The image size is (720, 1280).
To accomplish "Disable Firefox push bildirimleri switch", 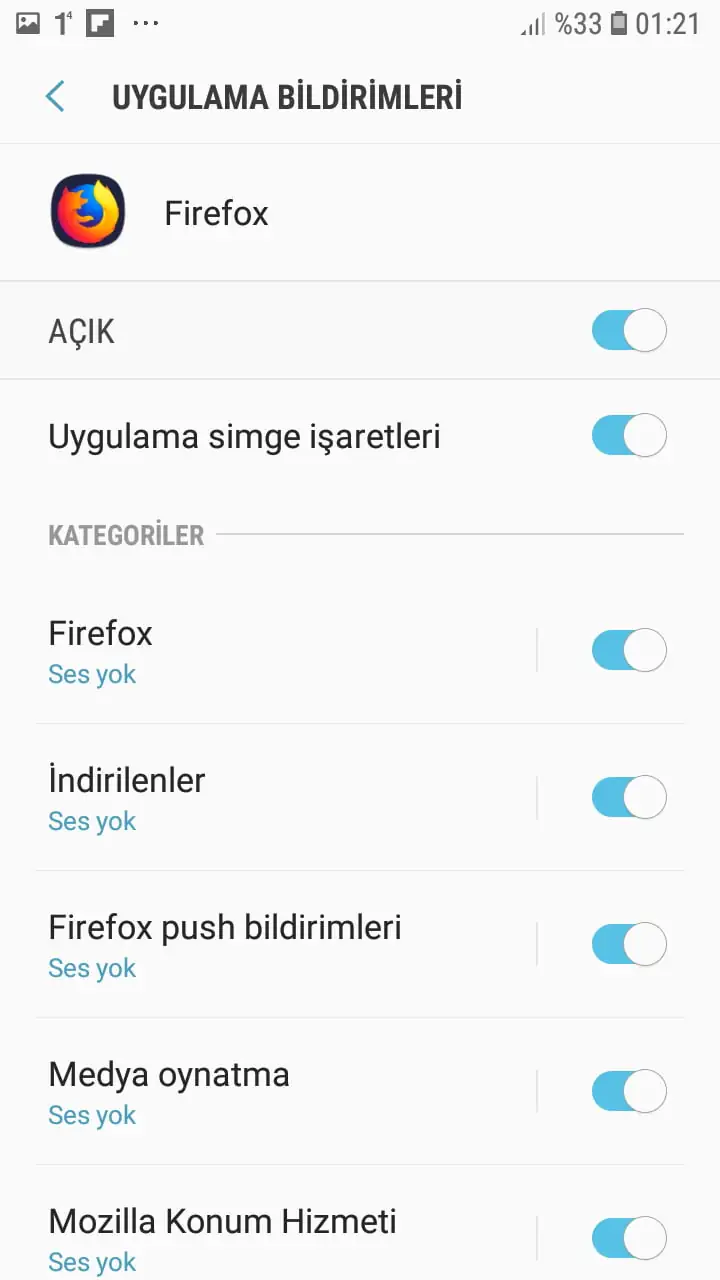I will pos(628,945).
